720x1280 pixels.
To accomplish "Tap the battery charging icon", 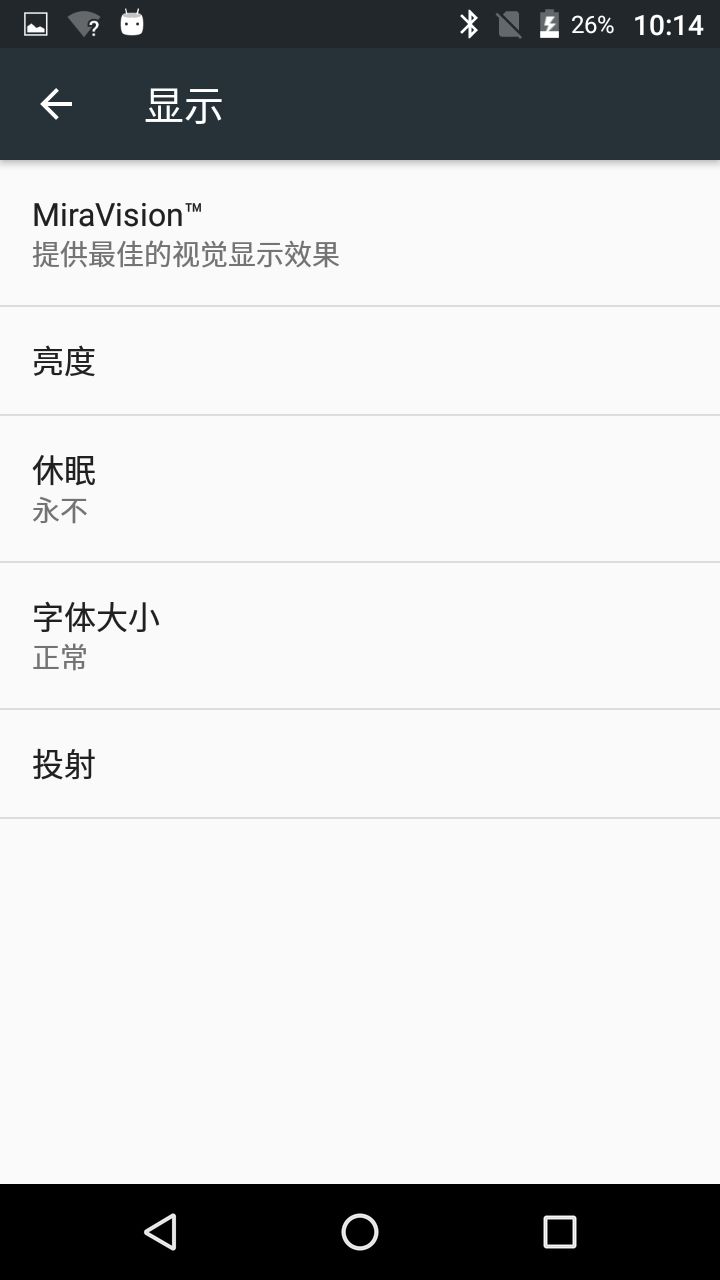I will [551, 22].
